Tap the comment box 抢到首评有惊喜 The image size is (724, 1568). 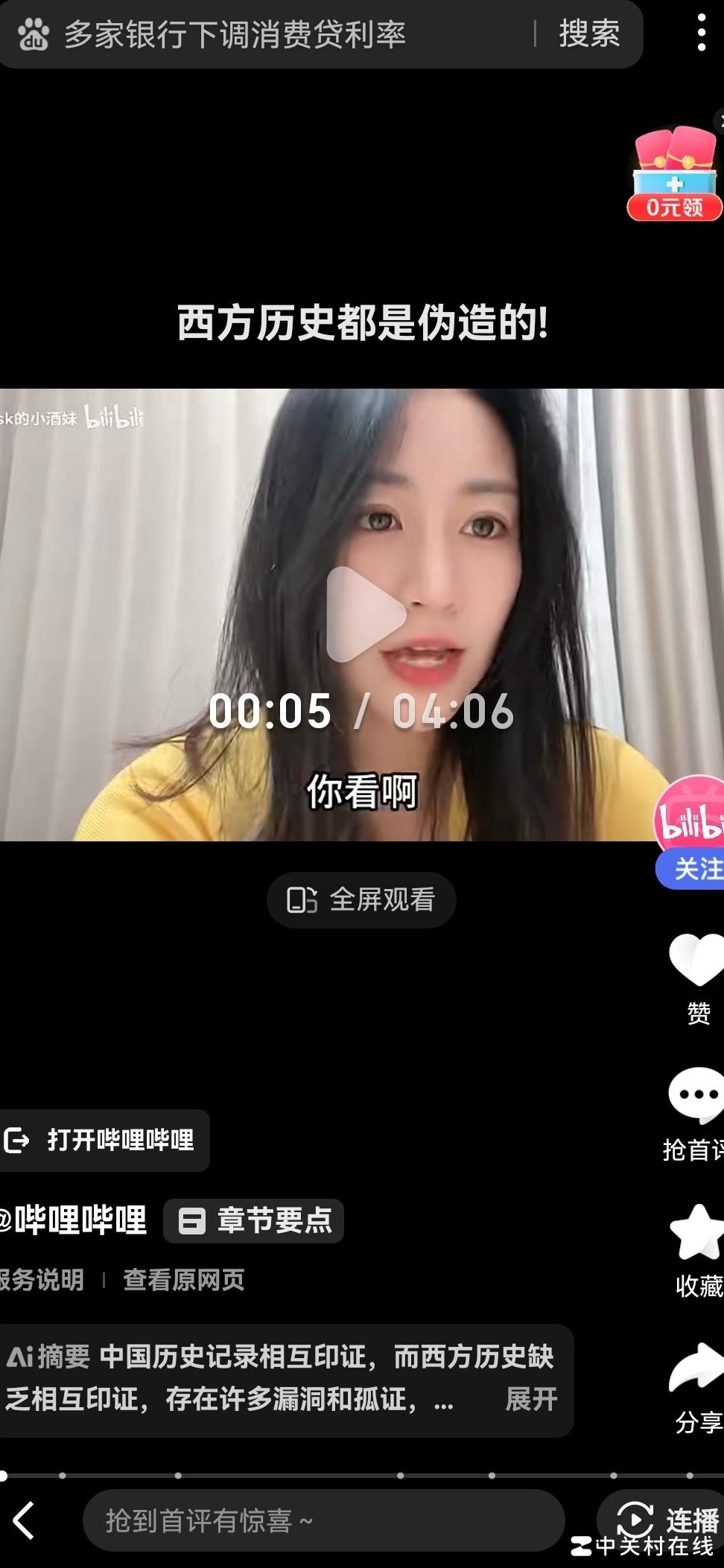[323, 1521]
